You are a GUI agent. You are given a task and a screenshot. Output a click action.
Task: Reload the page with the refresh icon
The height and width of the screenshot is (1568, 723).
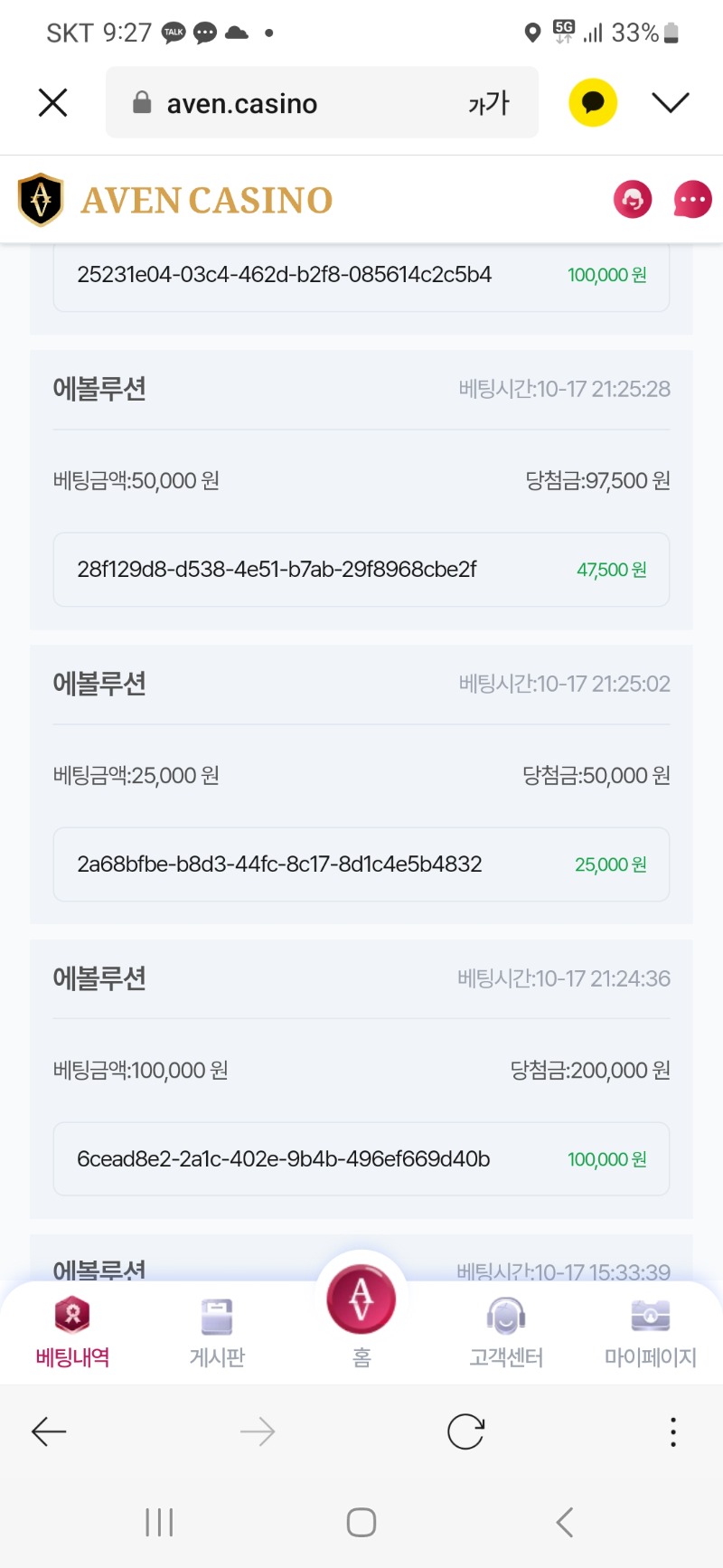(466, 1431)
